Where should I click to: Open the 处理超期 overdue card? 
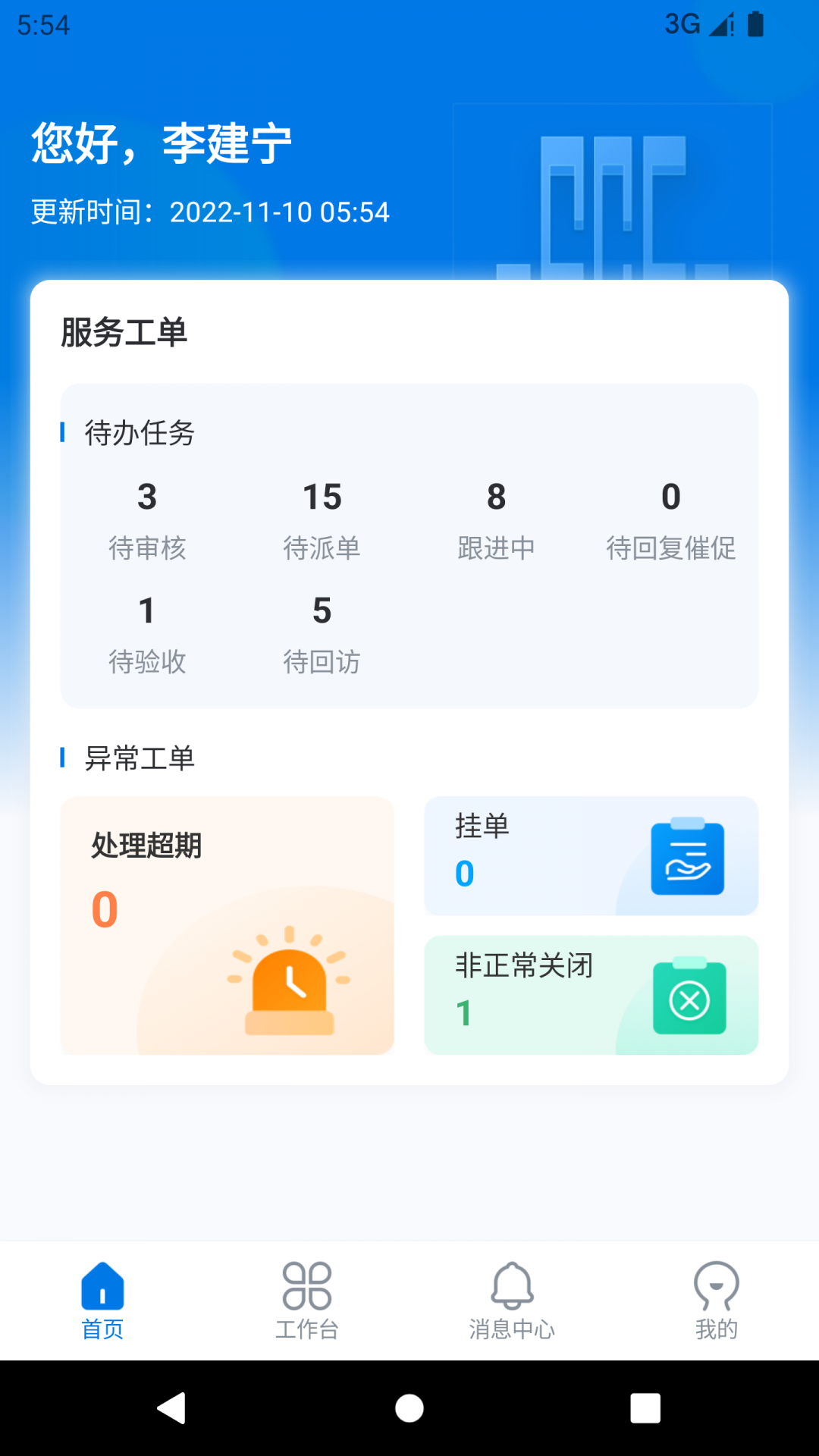pyautogui.click(x=227, y=925)
